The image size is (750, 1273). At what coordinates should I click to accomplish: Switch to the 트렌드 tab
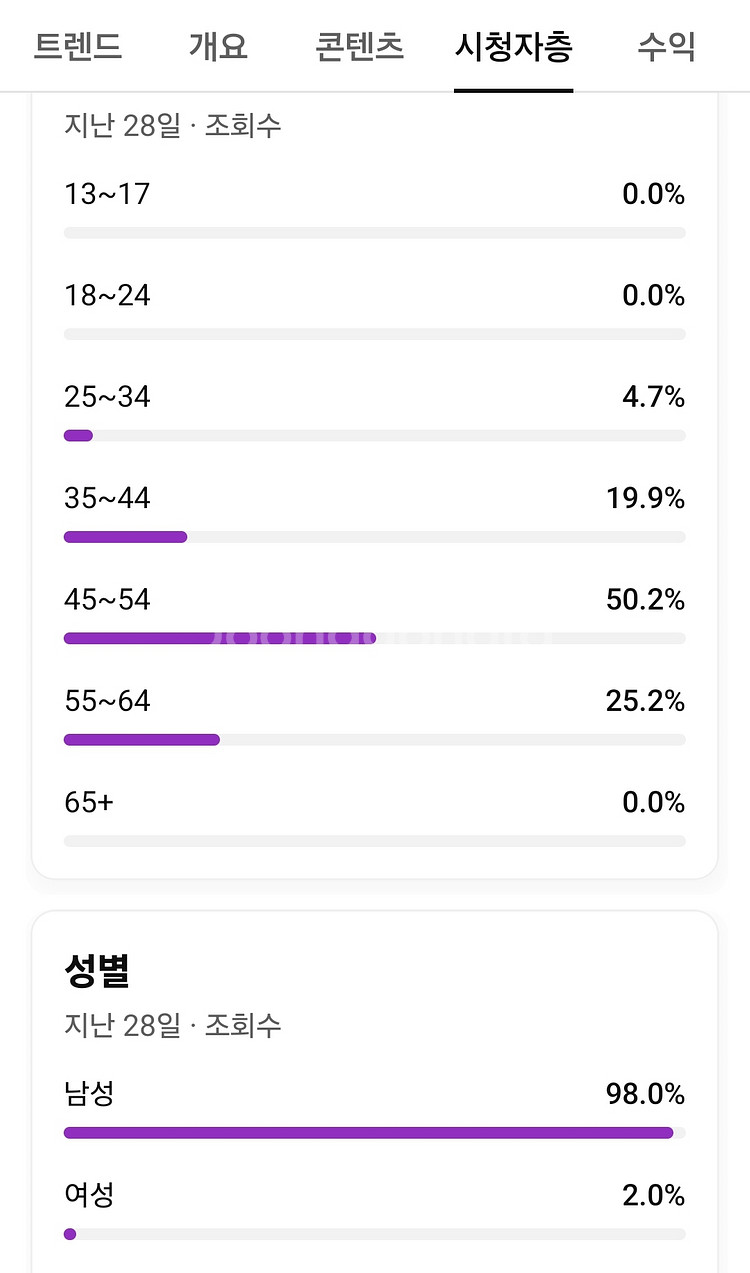point(78,47)
